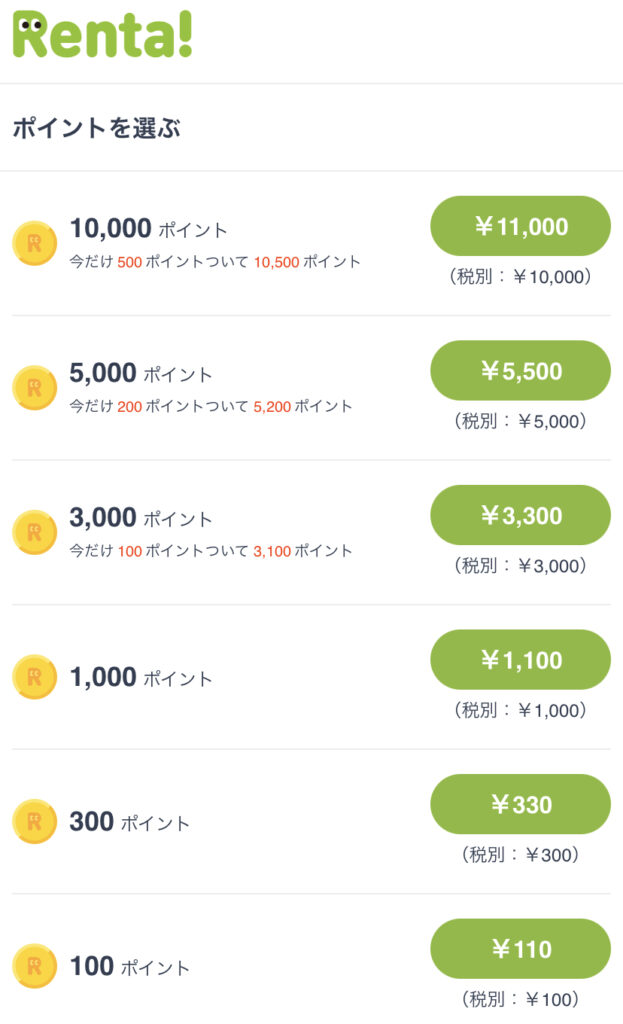The width and height of the screenshot is (623, 1024).
Task: Tap the ¥1,100 price button
Action: coord(520,660)
